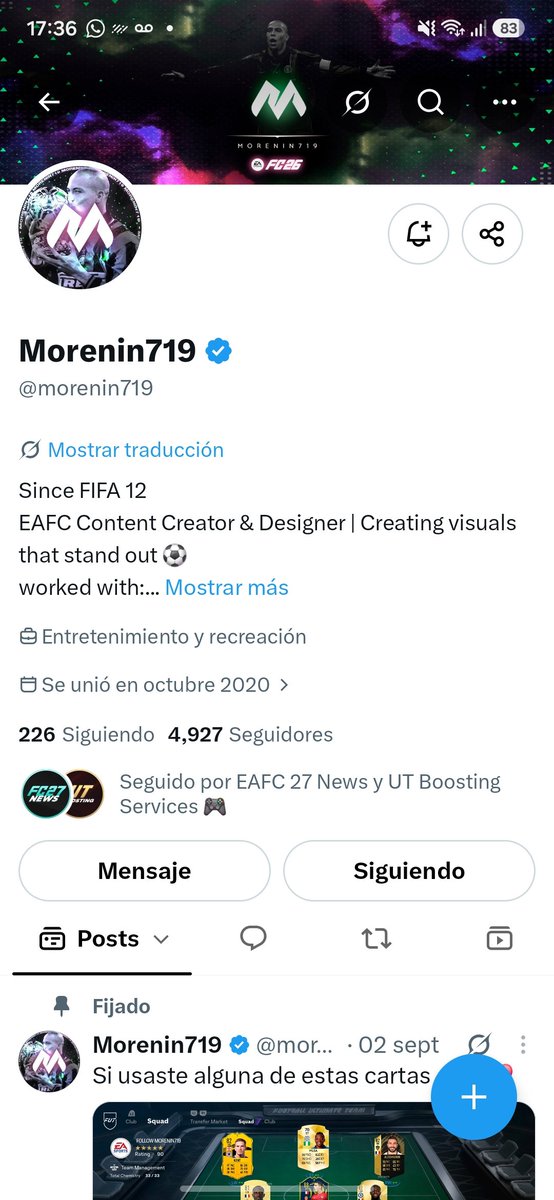Compose a new post with plus button
The width and height of the screenshot is (554, 1200).
[x=474, y=1097]
